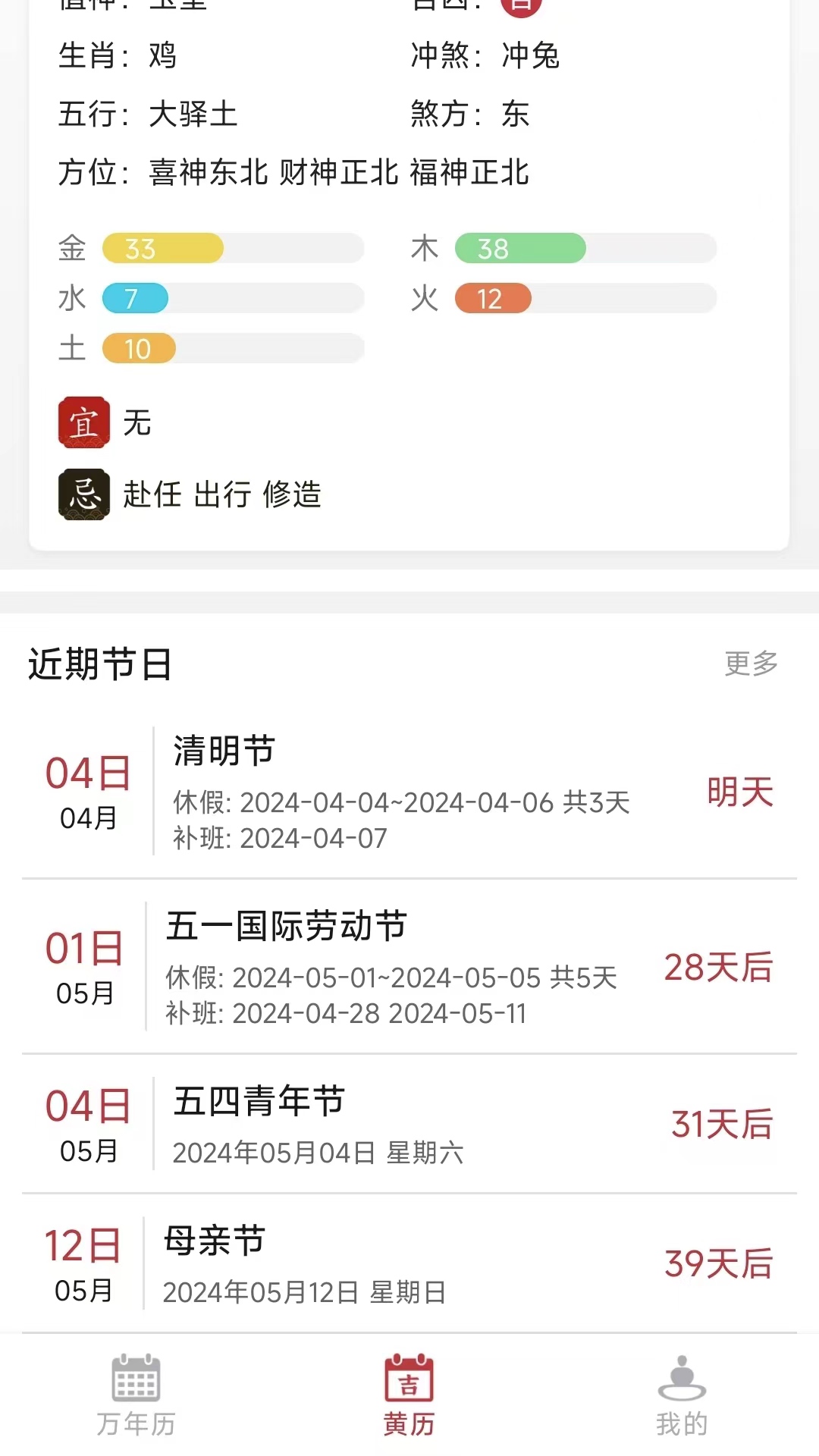Screen dimensions: 819x1456
Task: Tap the 黄历 tab
Action: [x=409, y=1397]
